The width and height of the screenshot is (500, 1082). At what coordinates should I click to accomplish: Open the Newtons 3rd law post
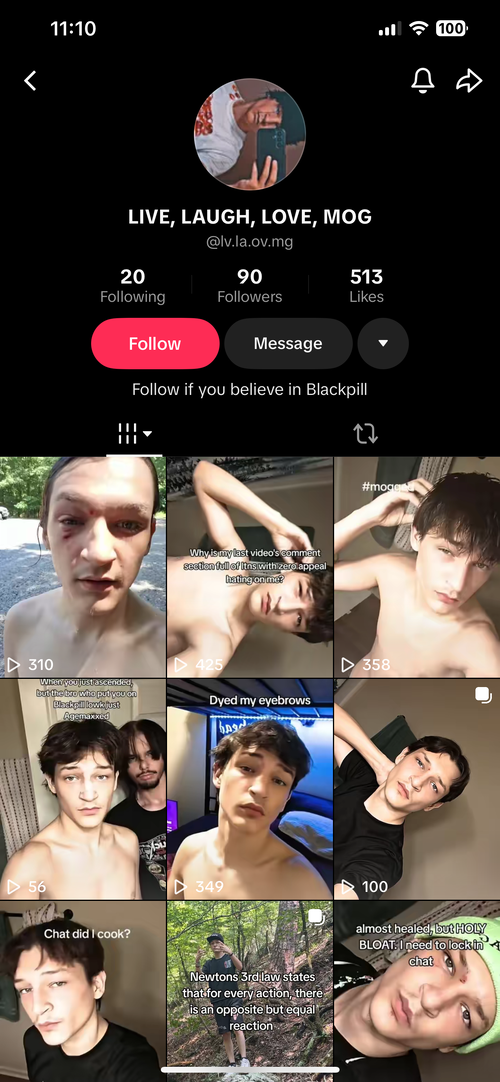tap(250, 992)
